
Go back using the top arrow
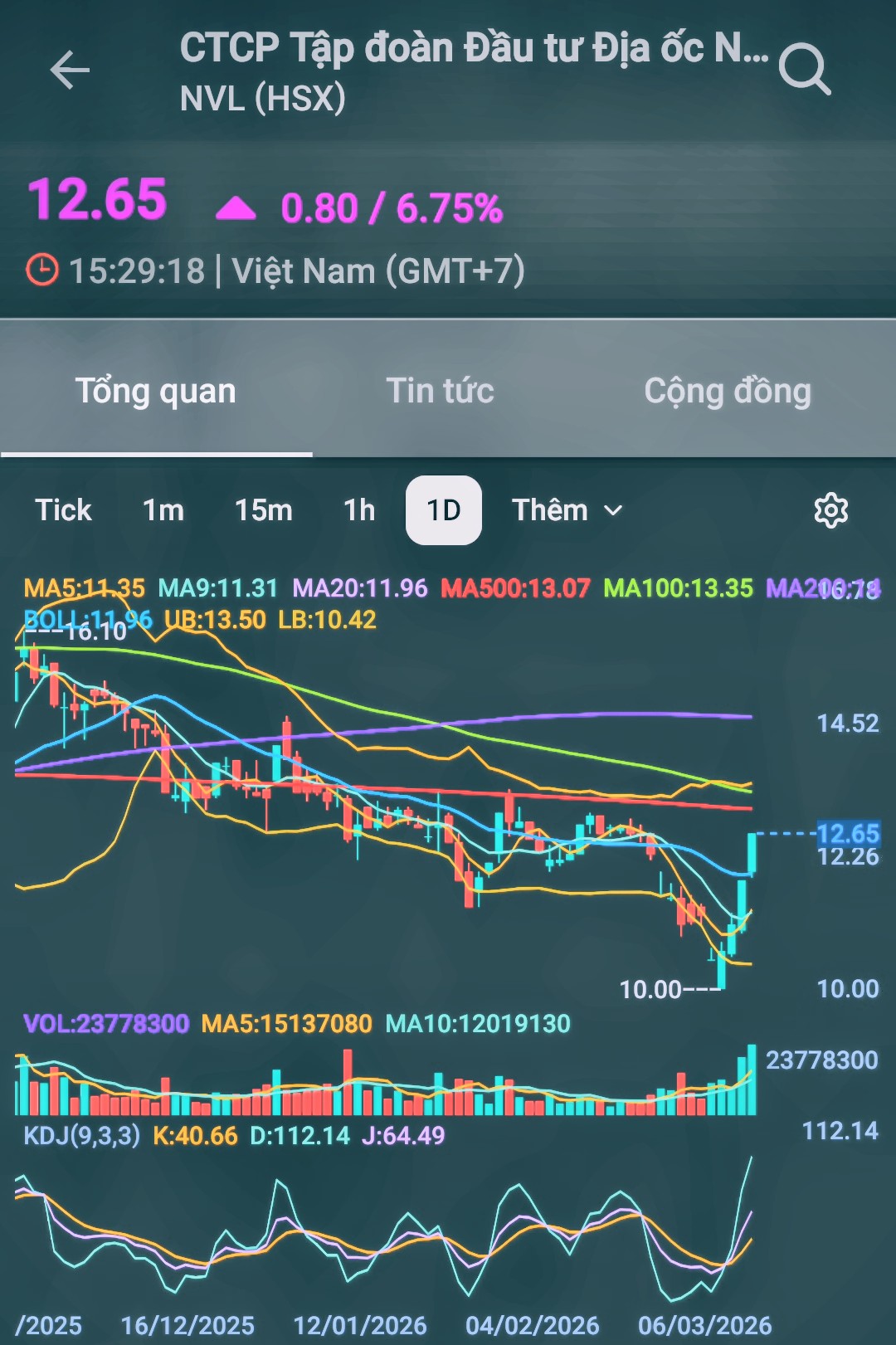click(70, 70)
